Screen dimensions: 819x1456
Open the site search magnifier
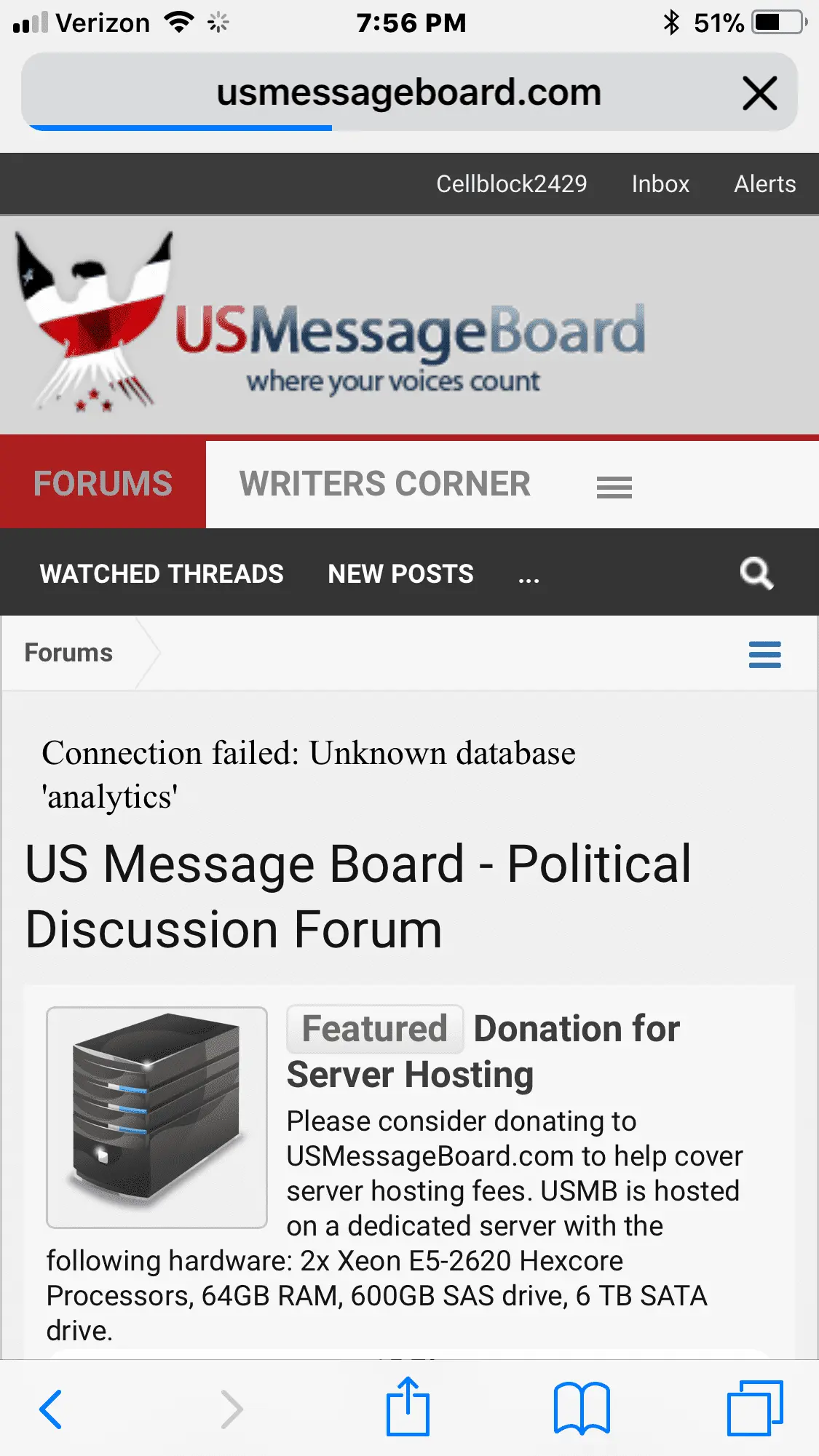(756, 573)
